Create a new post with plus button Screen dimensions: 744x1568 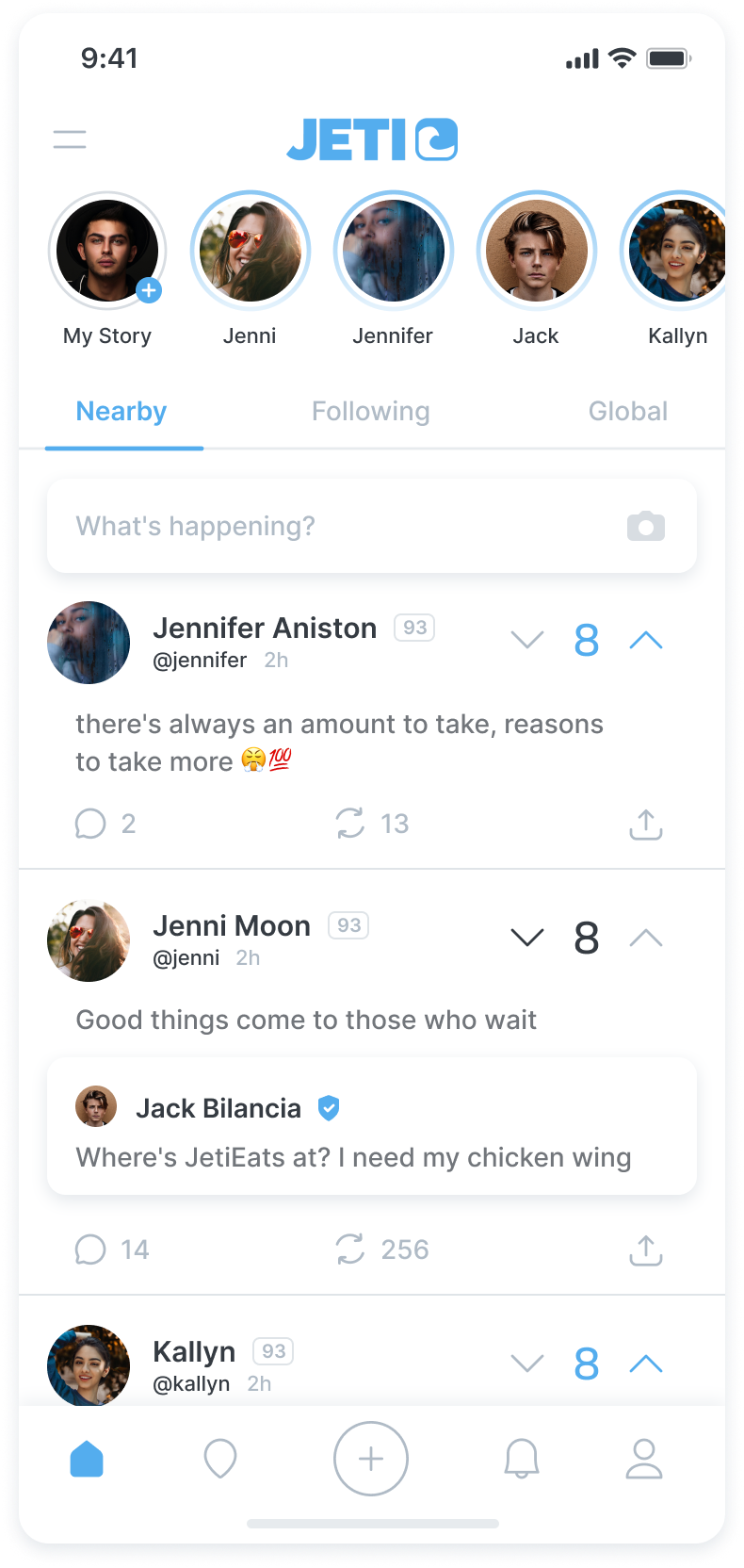click(371, 1459)
